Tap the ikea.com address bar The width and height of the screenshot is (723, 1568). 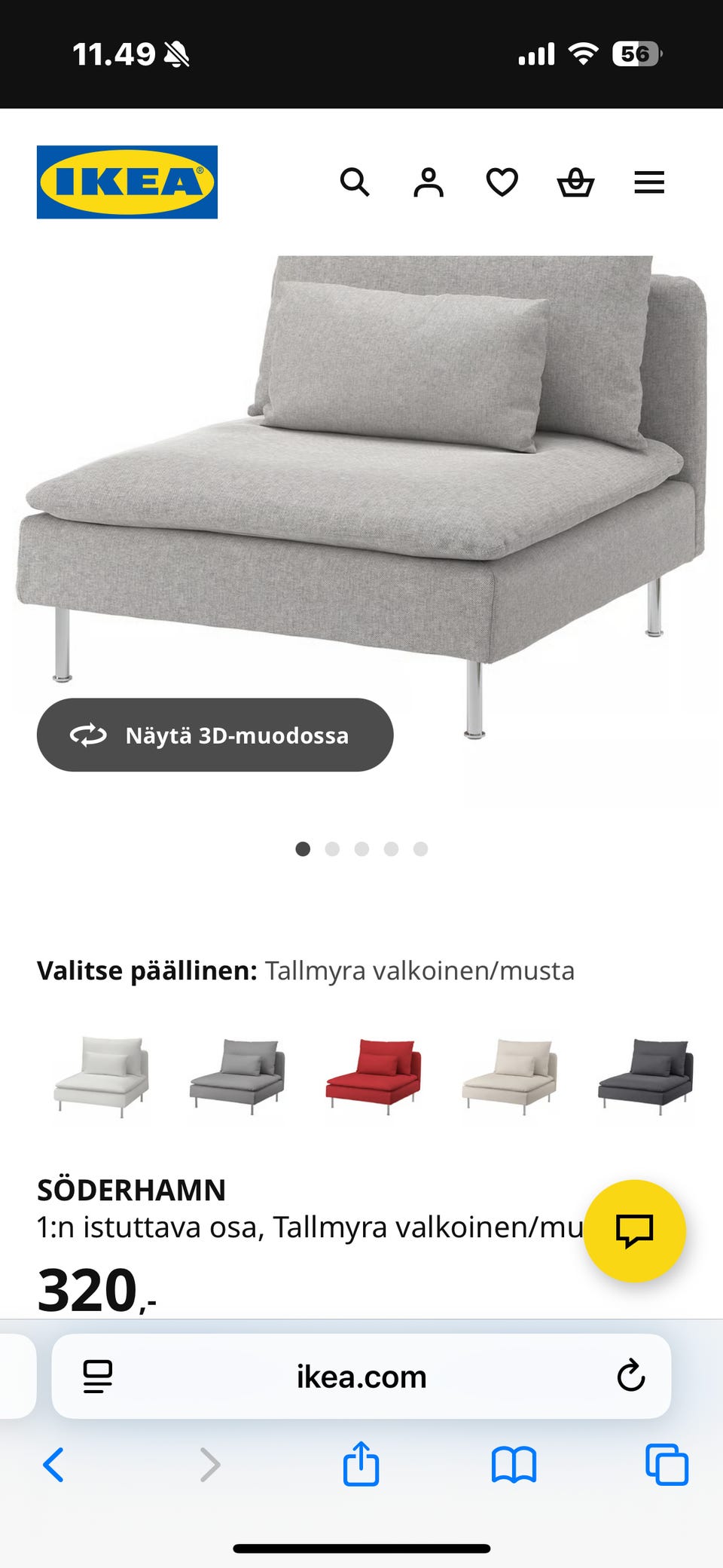(x=361, y=1377)
